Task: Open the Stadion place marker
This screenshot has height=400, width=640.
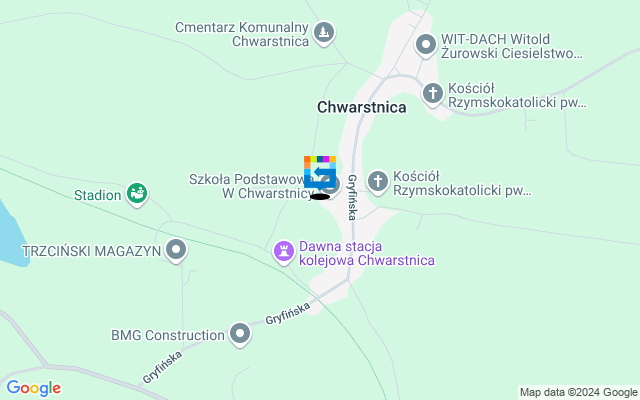Action: pyautogui.click(x=138, y=194)
